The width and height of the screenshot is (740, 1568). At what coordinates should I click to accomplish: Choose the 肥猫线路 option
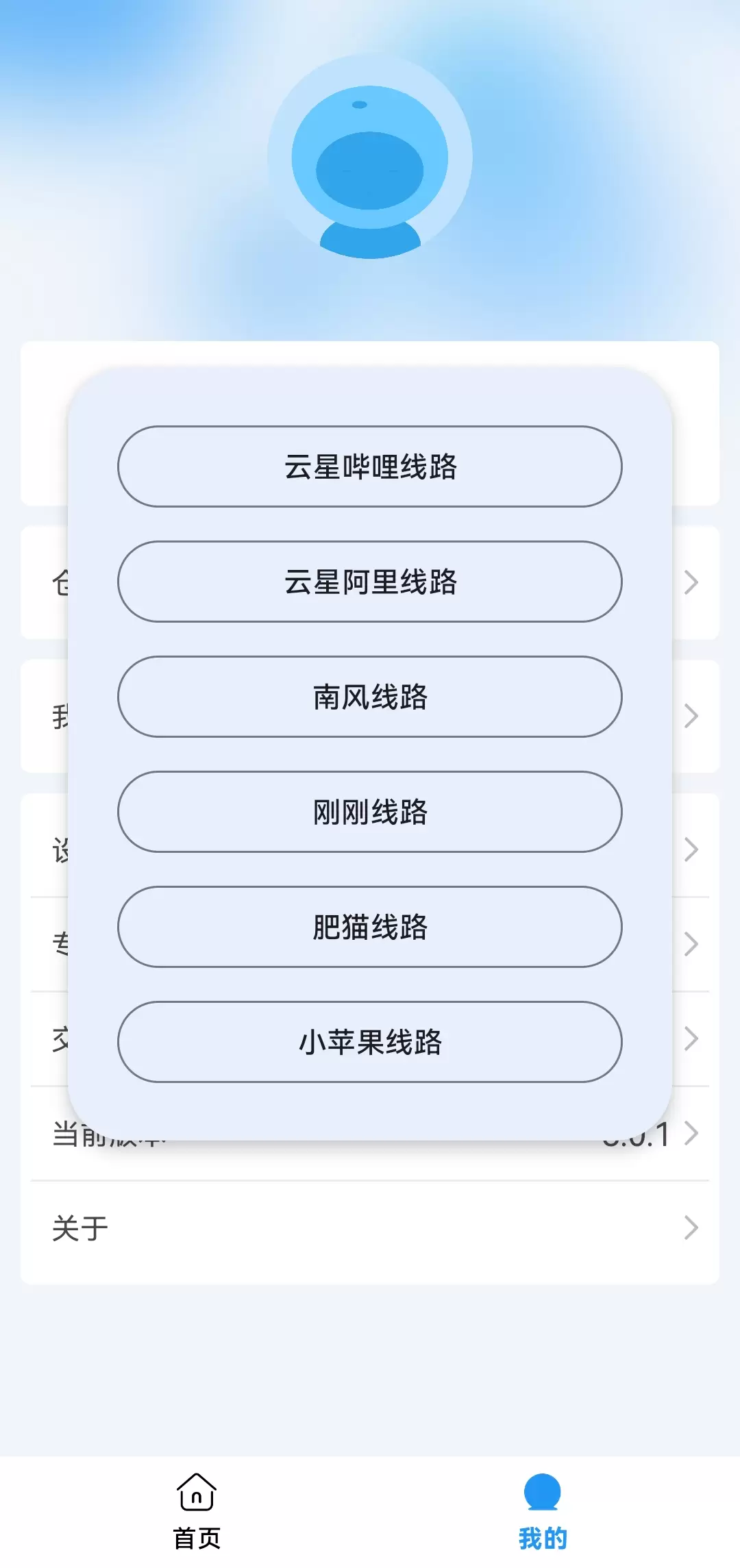pyautogui.click(x=370, y=927)
